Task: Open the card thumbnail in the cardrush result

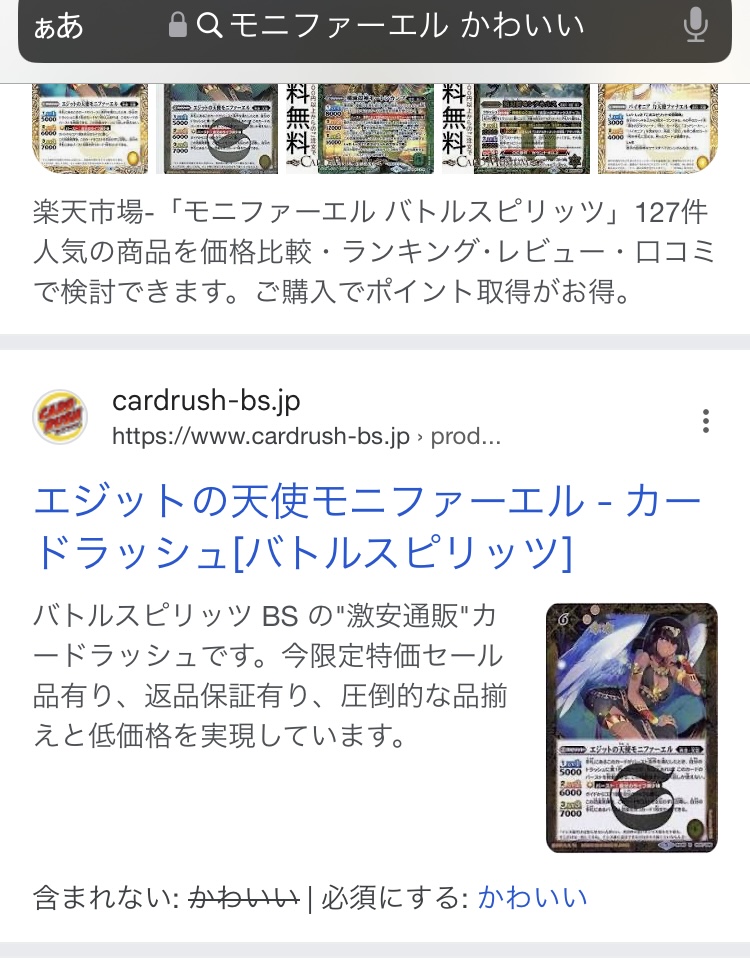Action: (631, 727)
